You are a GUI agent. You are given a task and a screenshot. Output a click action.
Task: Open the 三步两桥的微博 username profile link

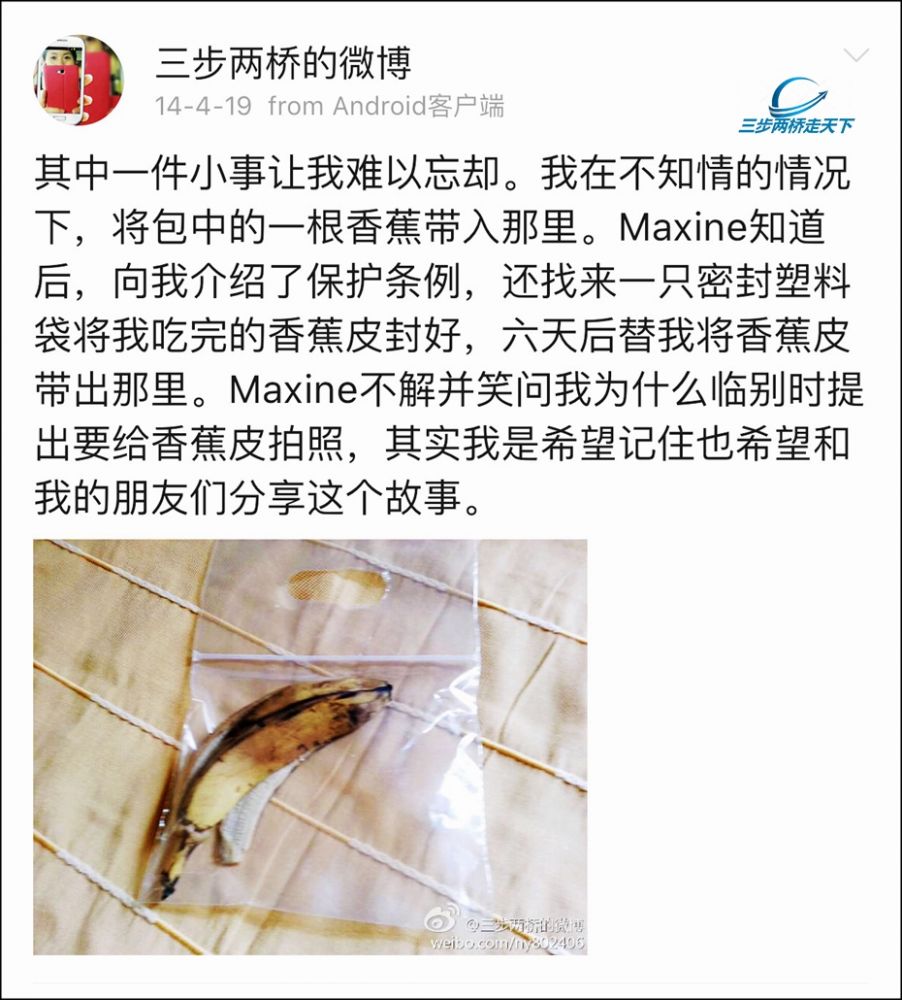[x=283, y=65]
